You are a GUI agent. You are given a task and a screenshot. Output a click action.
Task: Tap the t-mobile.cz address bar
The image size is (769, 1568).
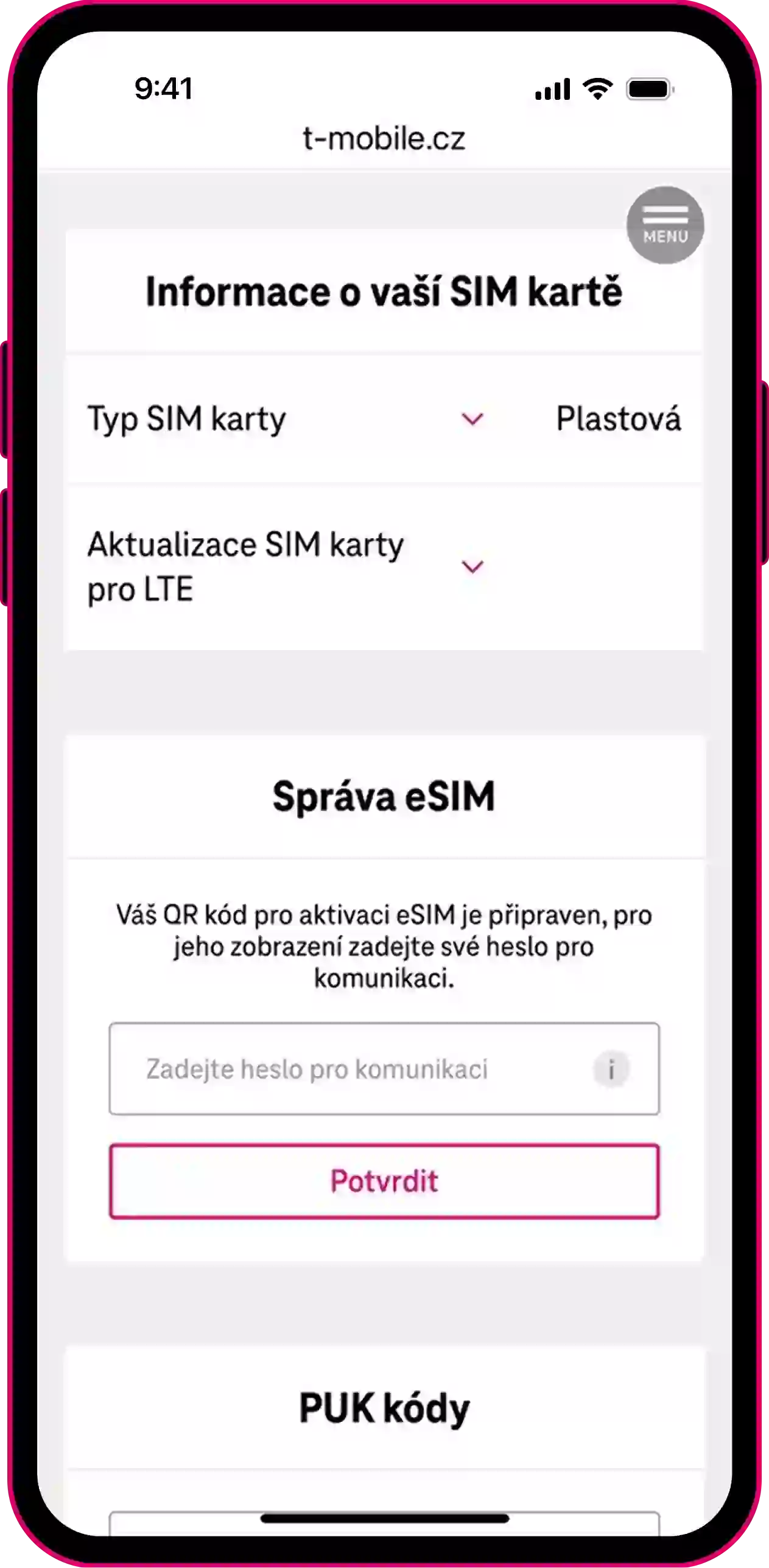(384, 139)
